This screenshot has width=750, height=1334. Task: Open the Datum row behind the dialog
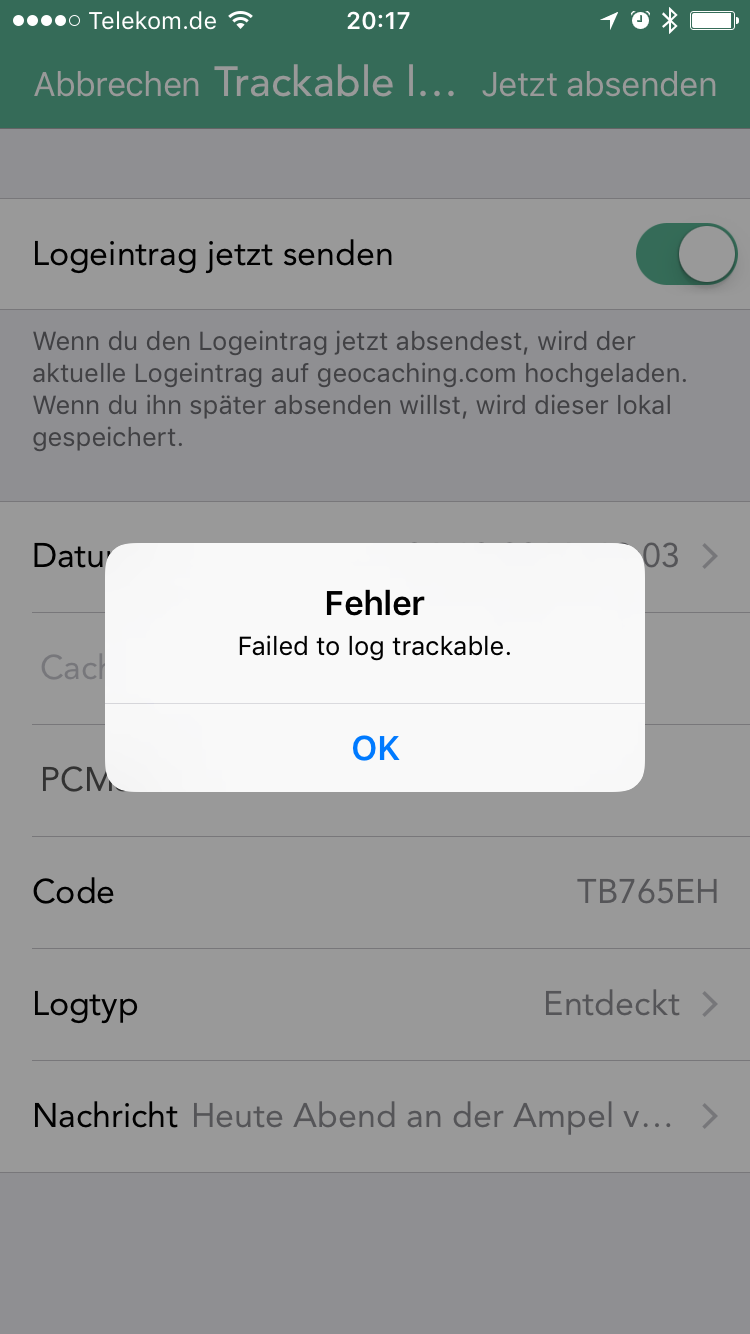pos(375,556)
